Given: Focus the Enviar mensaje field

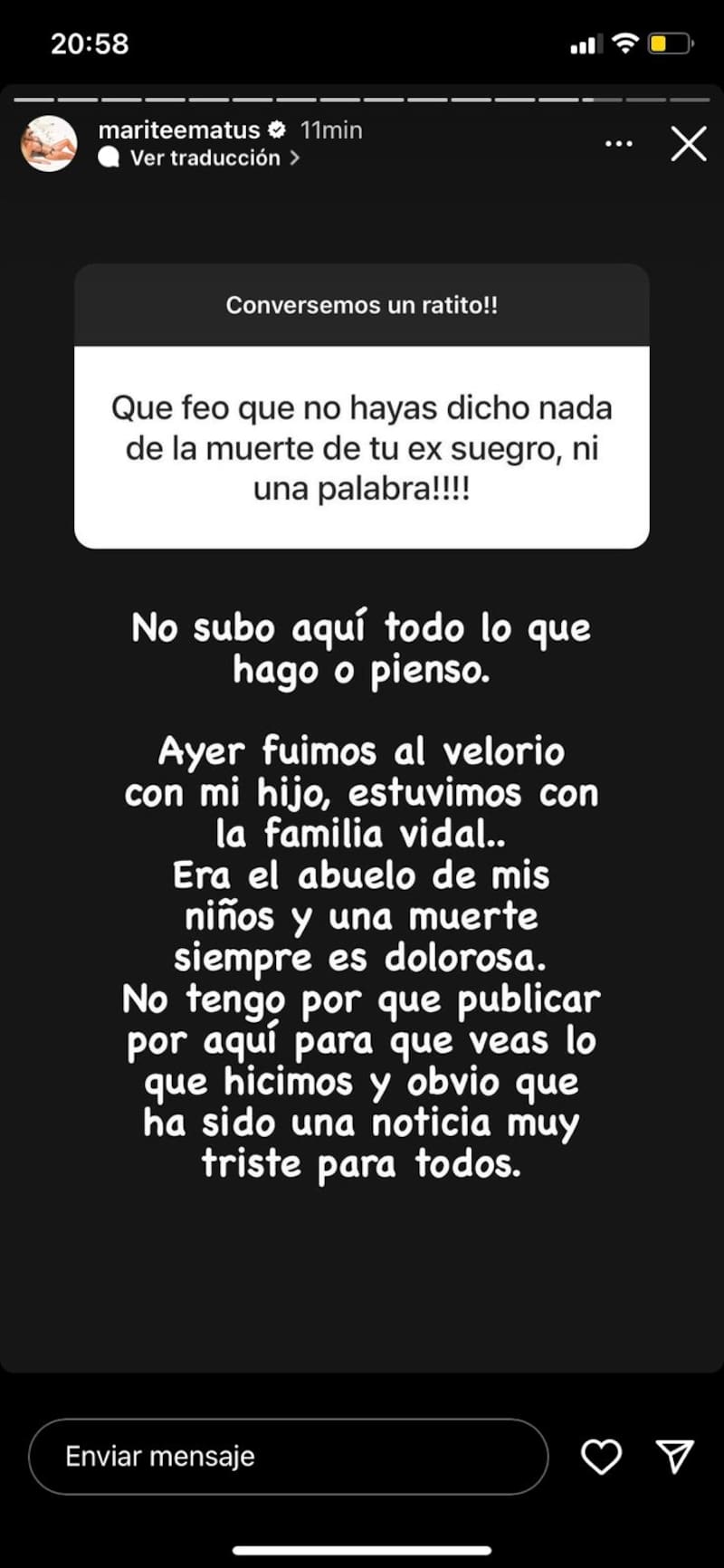Looking at the screenshot, I should [x=288, y=1456].
